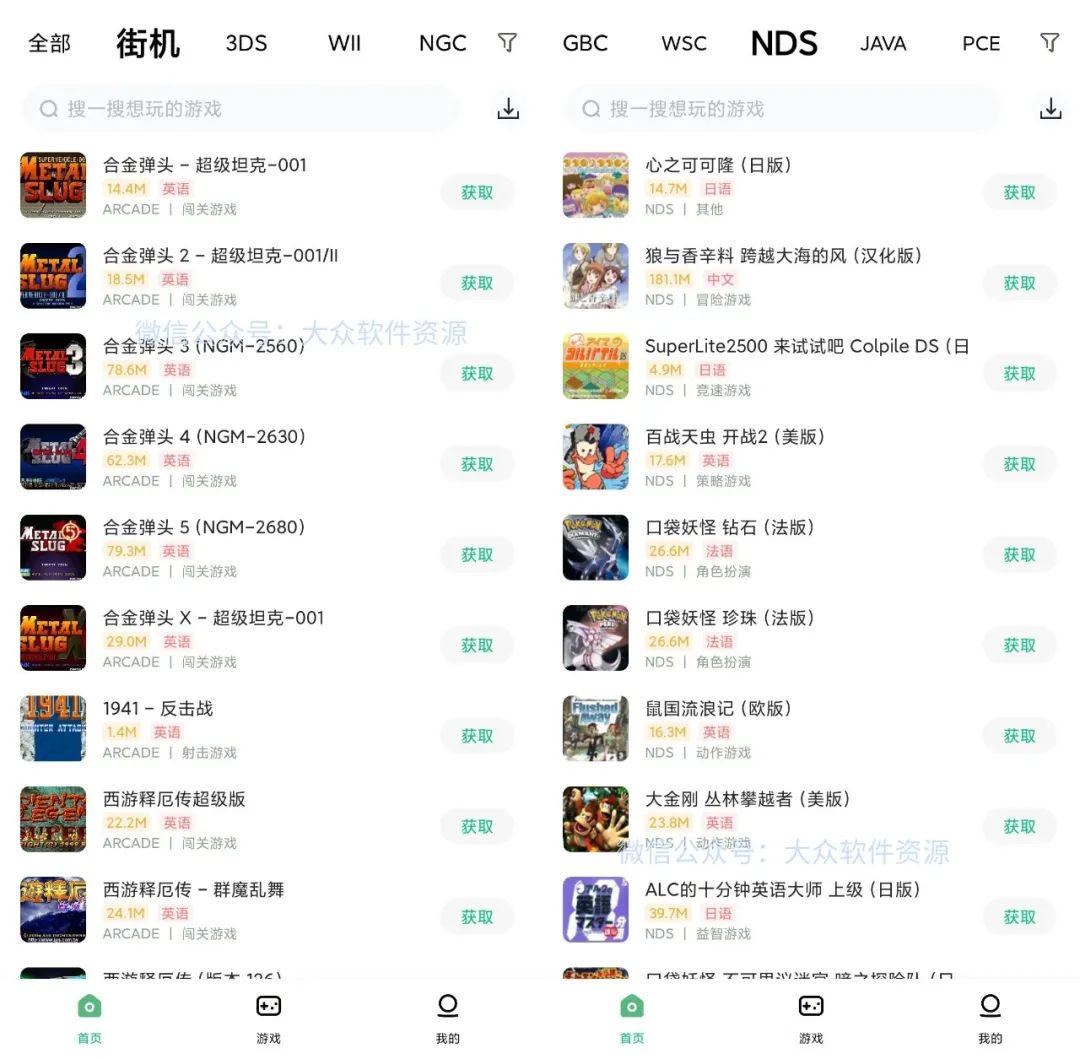Switch to the NGC category tab
The height and width of the screenshot is (1059, 1080).
442,43
